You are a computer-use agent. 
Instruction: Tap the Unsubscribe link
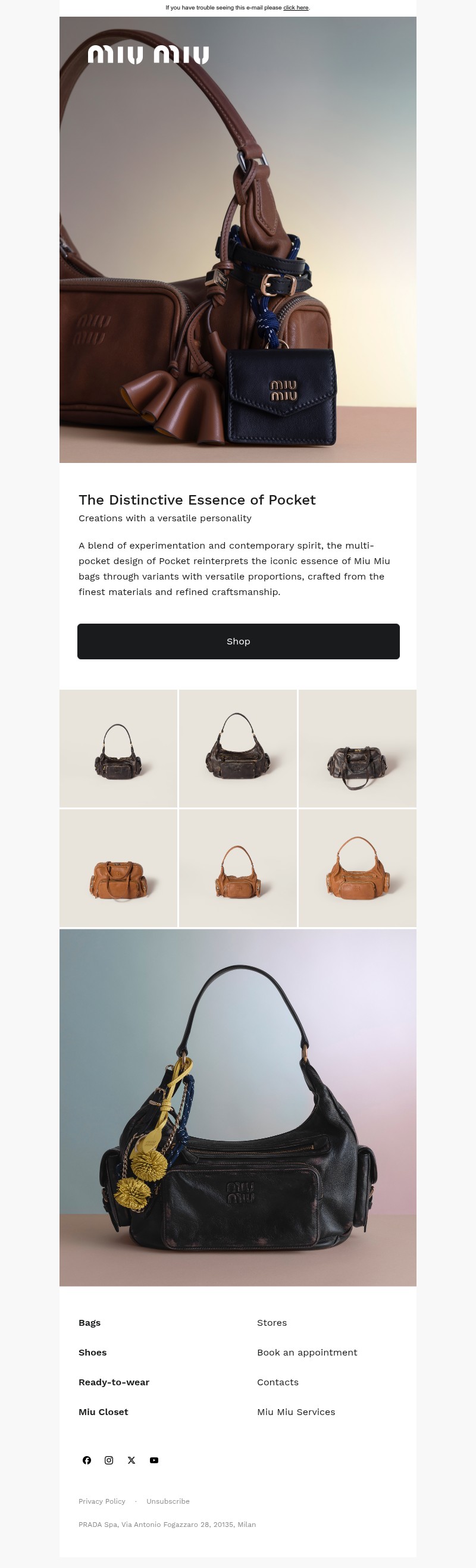pos(168,1502)
